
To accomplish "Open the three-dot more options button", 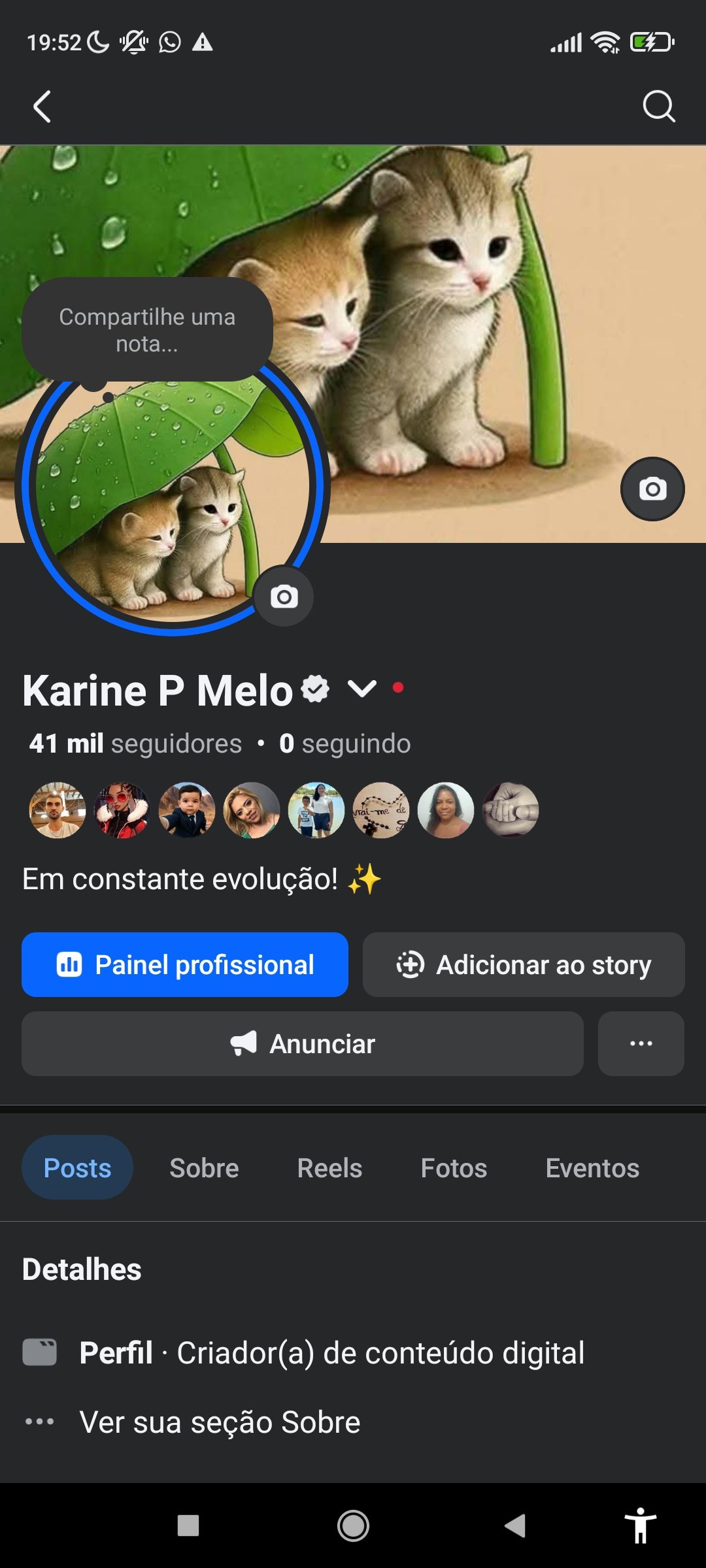I will pos(641,1043).
